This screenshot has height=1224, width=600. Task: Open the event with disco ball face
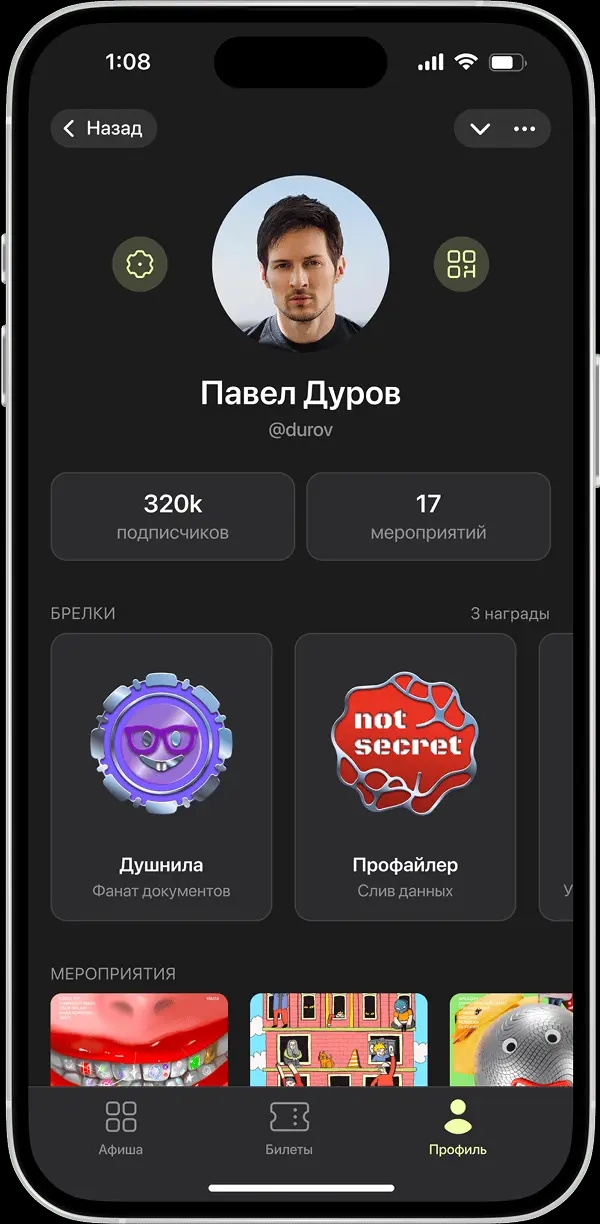[x=511, y=1040]
